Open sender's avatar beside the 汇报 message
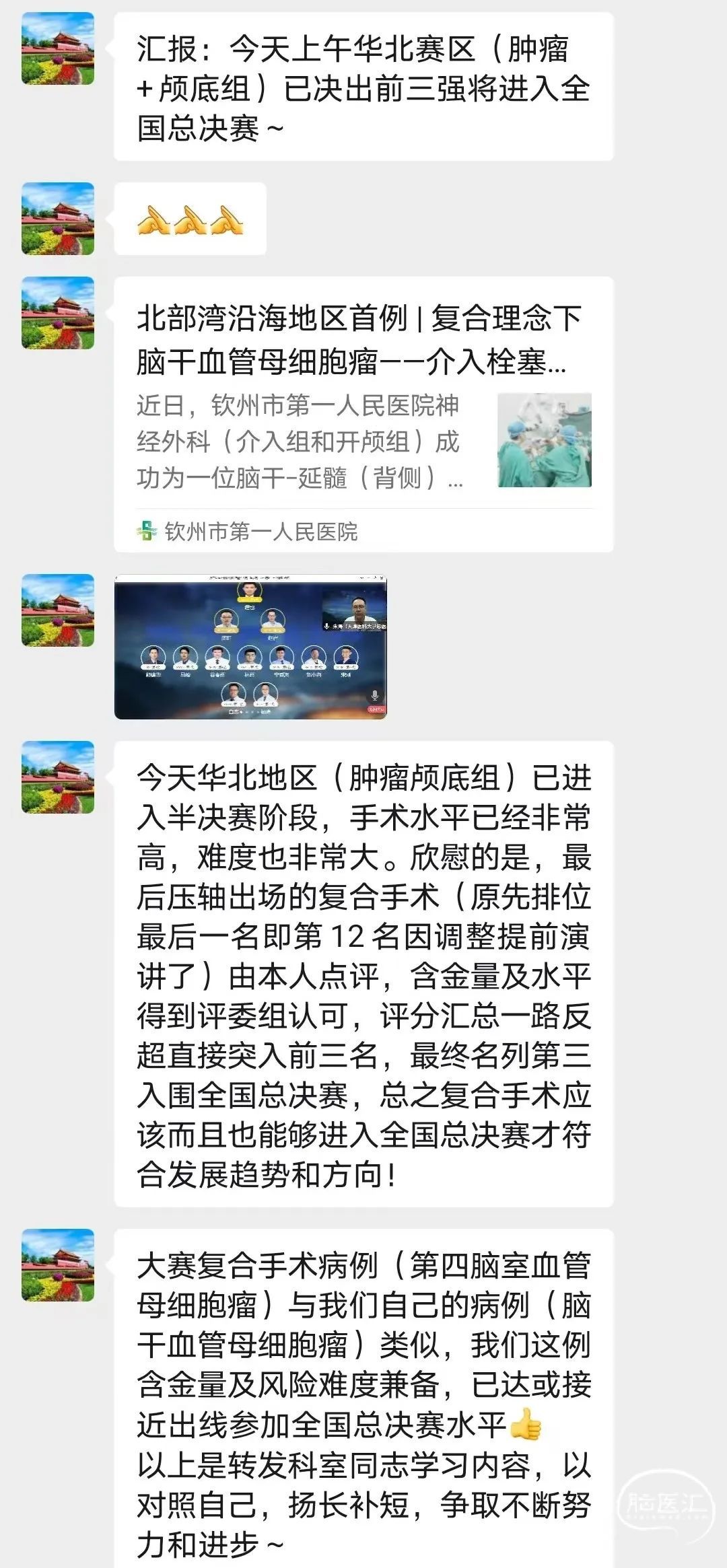This screenshot has width=727, height=1568. (x=58, y=48)
